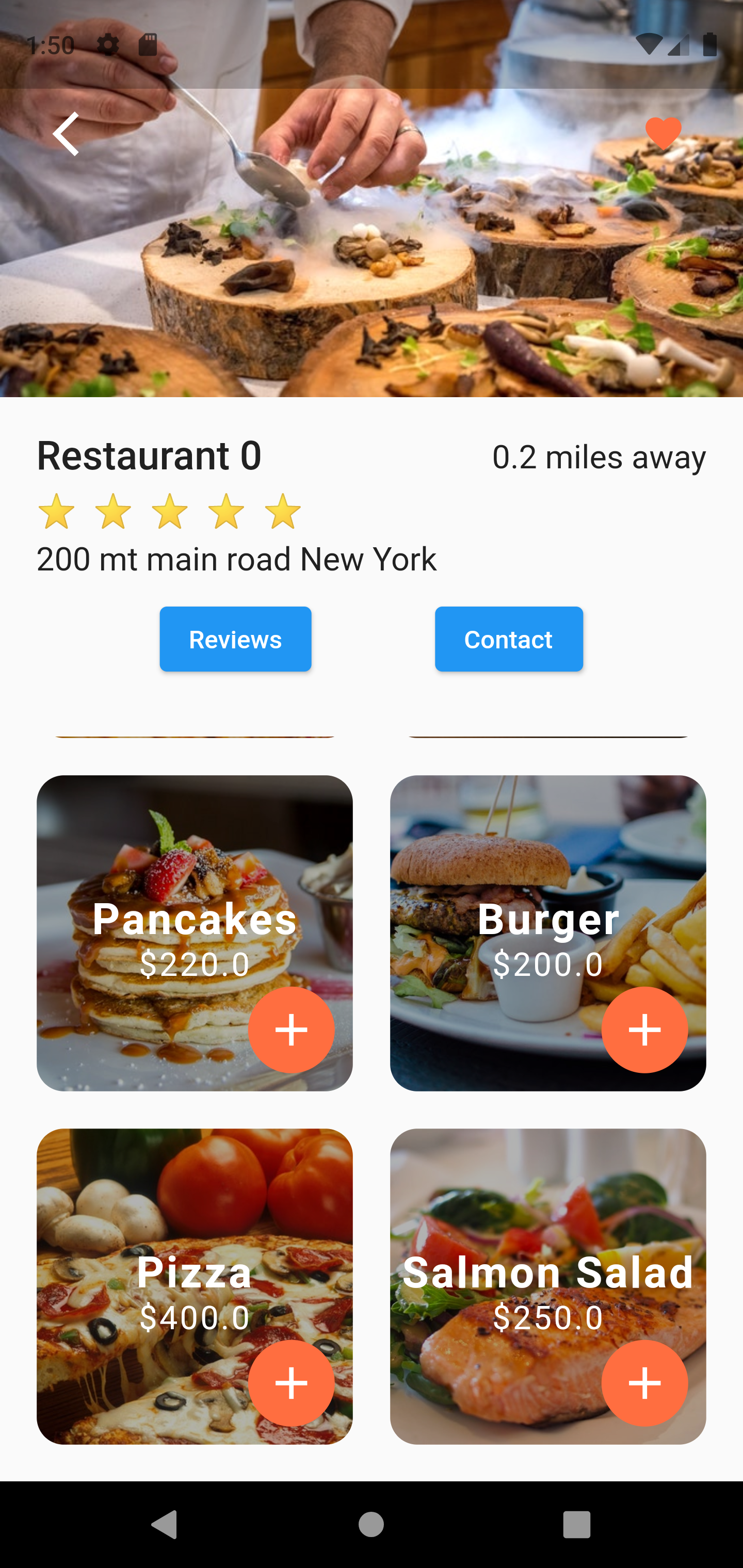Screen dimensions: 743x1568
Task: Add Burger to the order
Action: click(x=644, y=1030)
